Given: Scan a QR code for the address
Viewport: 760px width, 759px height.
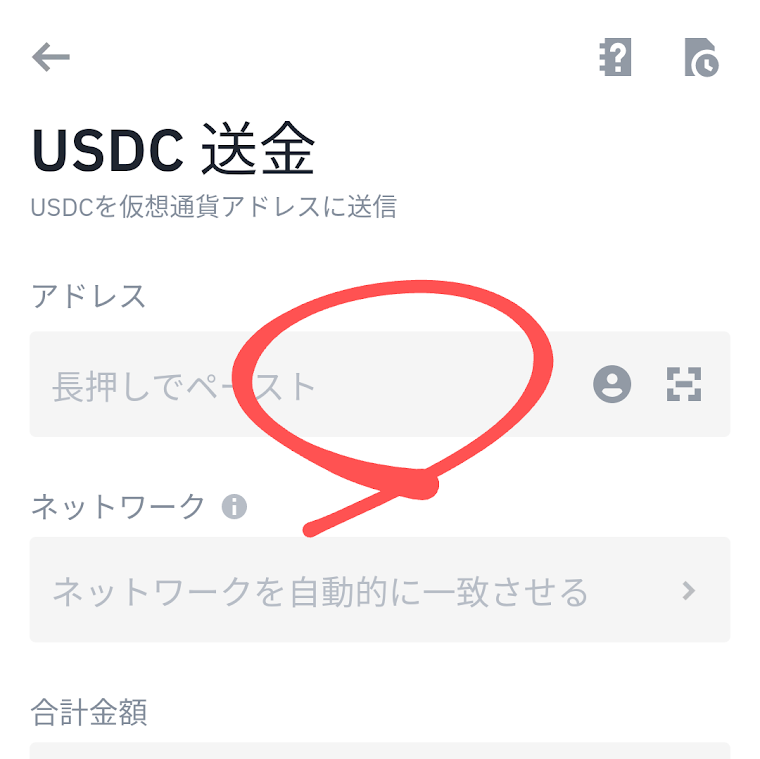Looking at the screenshot, I should click(684, 384).
